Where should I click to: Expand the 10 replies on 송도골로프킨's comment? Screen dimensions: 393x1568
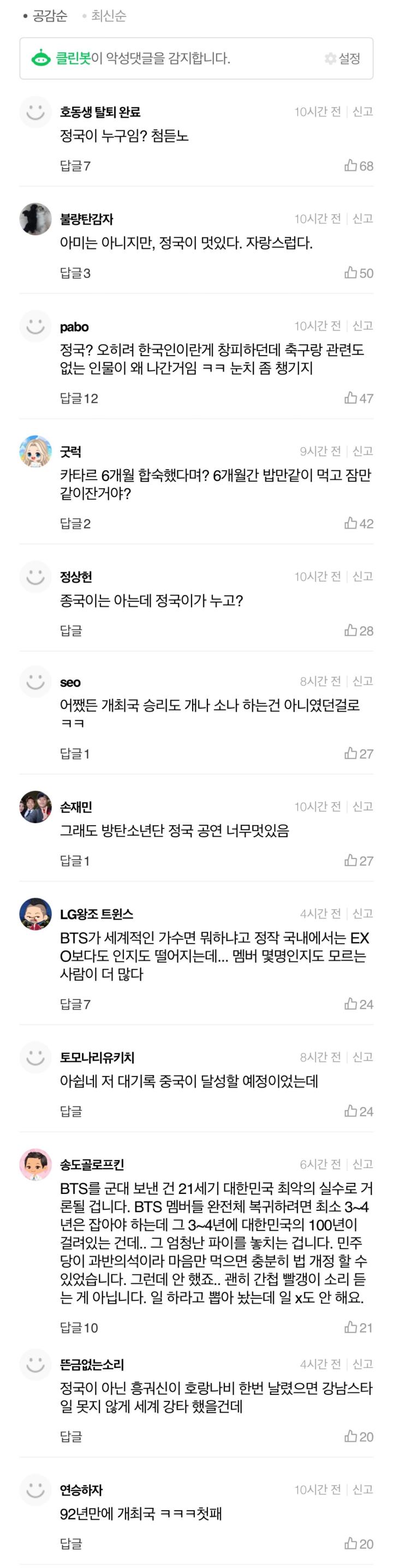tap(79, 1328)
